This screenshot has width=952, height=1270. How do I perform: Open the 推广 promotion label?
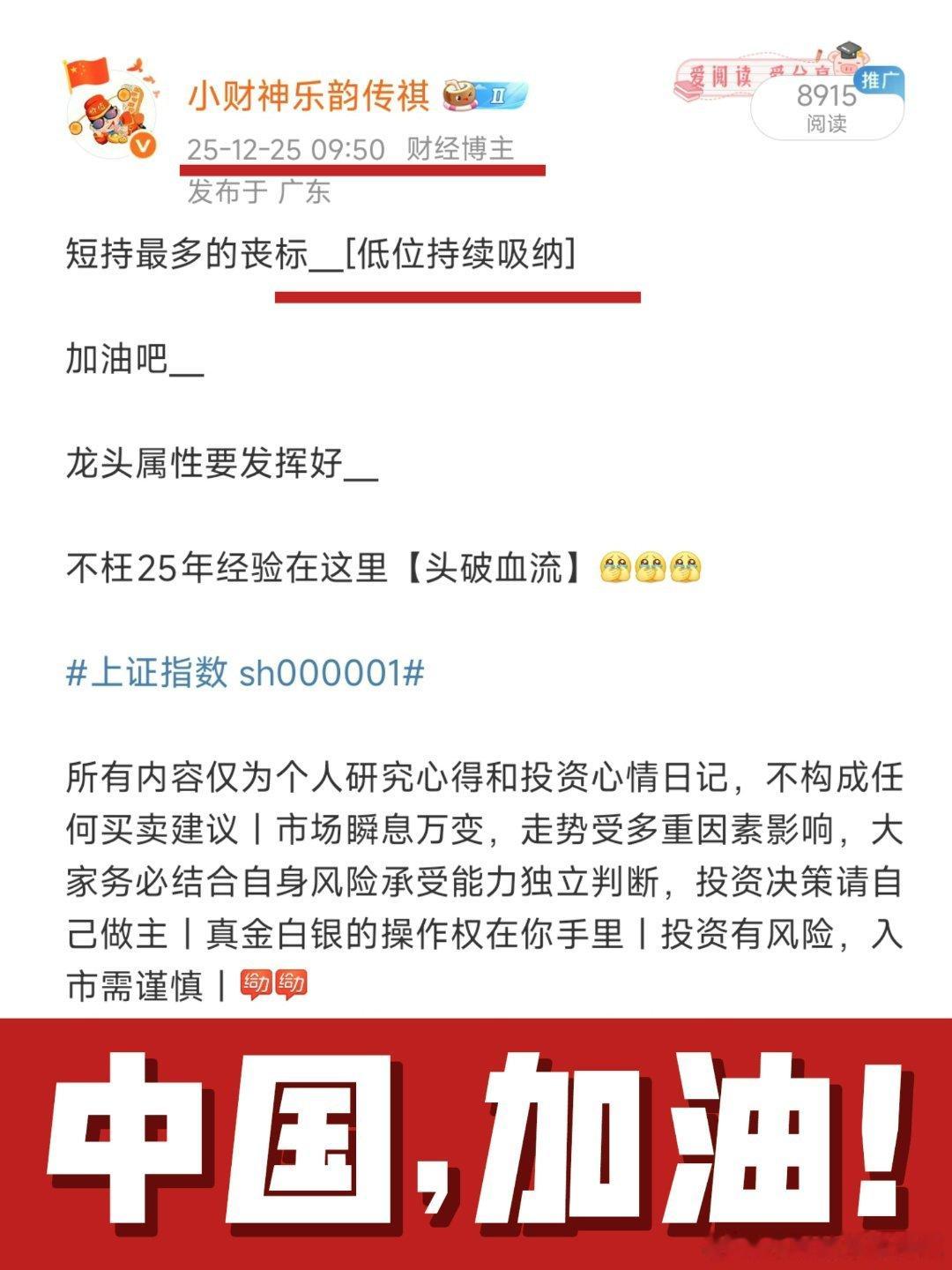coord(881,81)
